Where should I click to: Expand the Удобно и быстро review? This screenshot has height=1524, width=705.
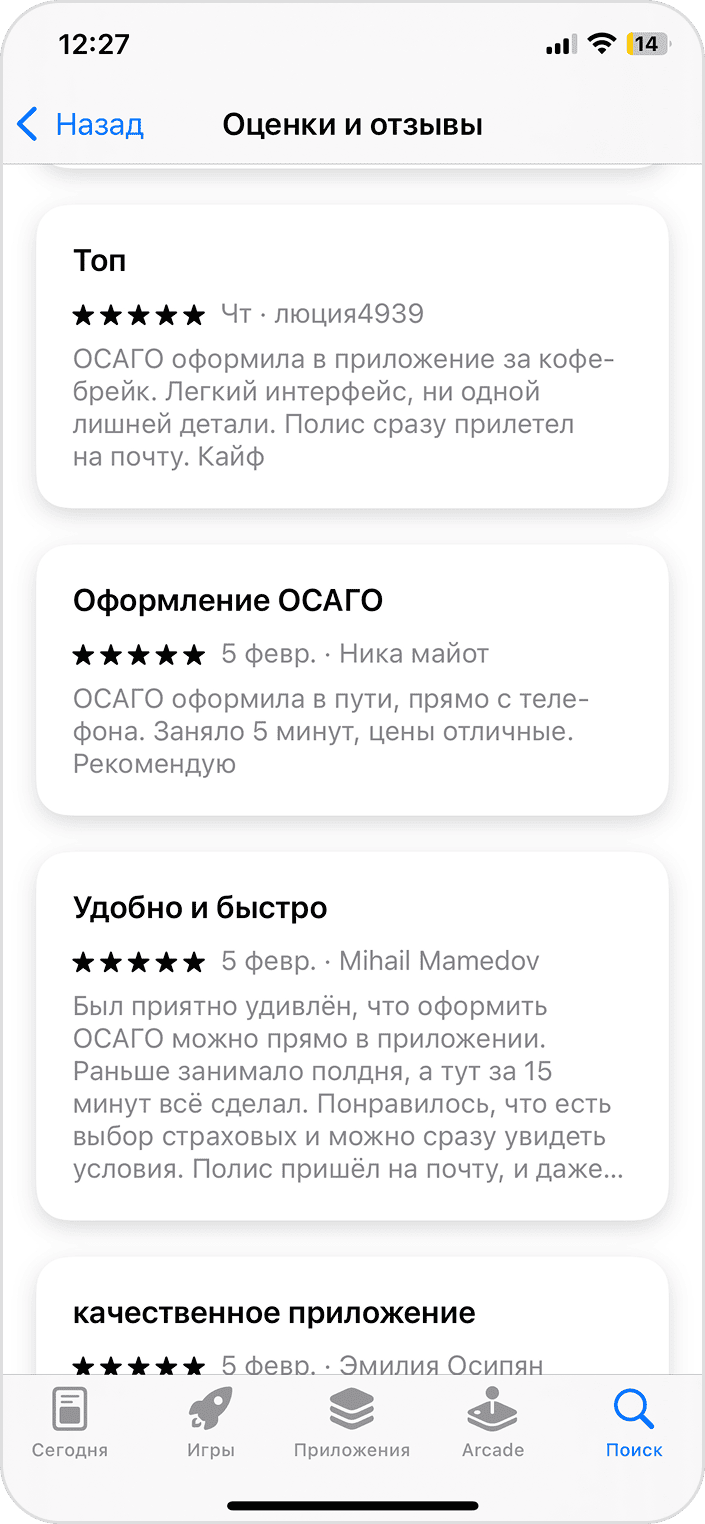click(x=352, y=1035)
